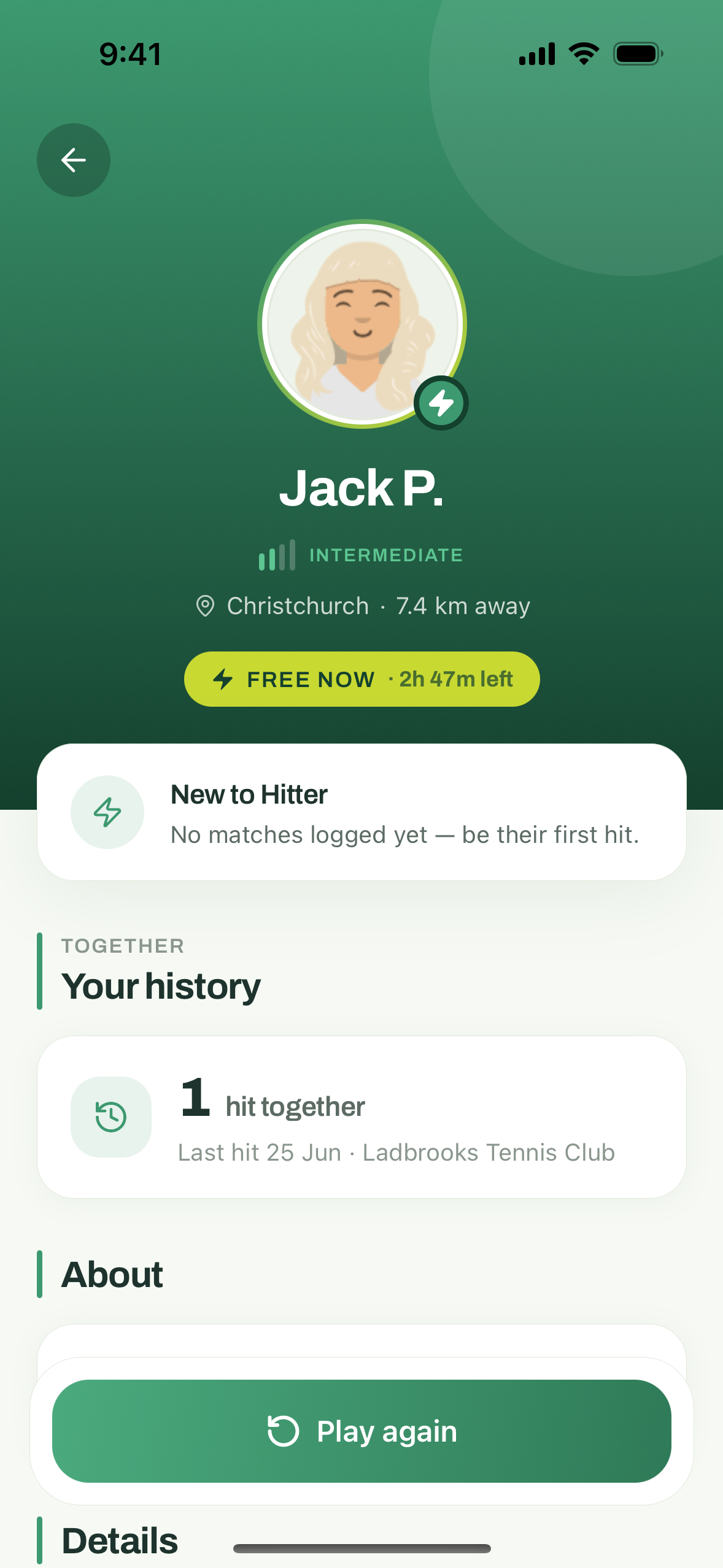Image resolution: width=723 pixels, height=1568 pixels.
Task: Open the hit together history card
Action: tap(361, 1116)
